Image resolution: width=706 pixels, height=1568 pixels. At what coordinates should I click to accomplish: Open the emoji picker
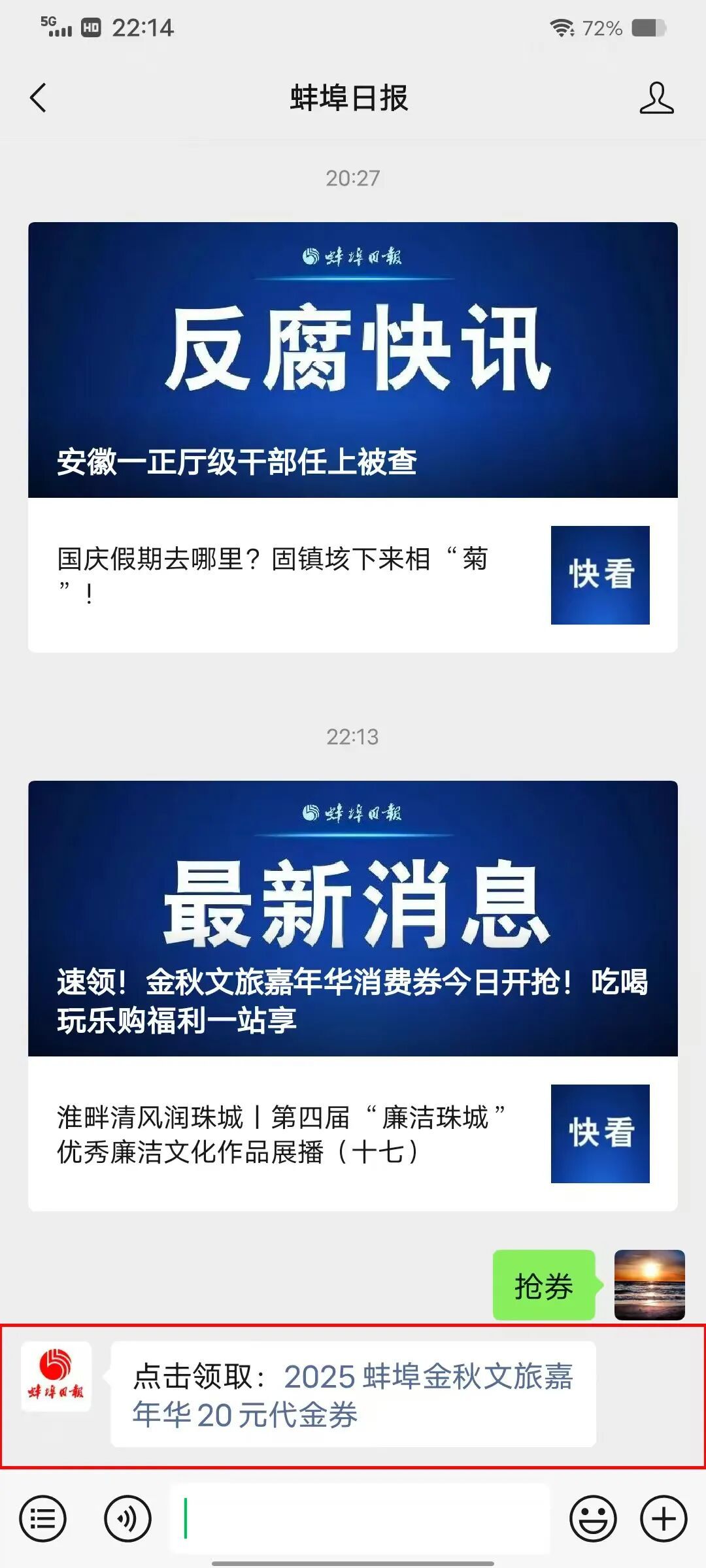(593, 1519)
